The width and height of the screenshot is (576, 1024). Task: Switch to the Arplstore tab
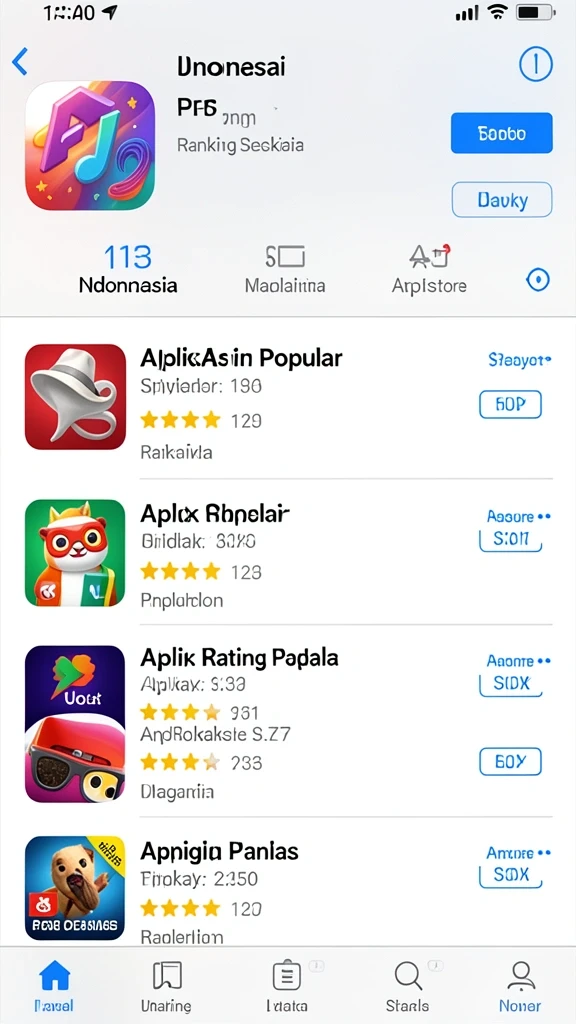pyautogui.click(x=429, y=270)
